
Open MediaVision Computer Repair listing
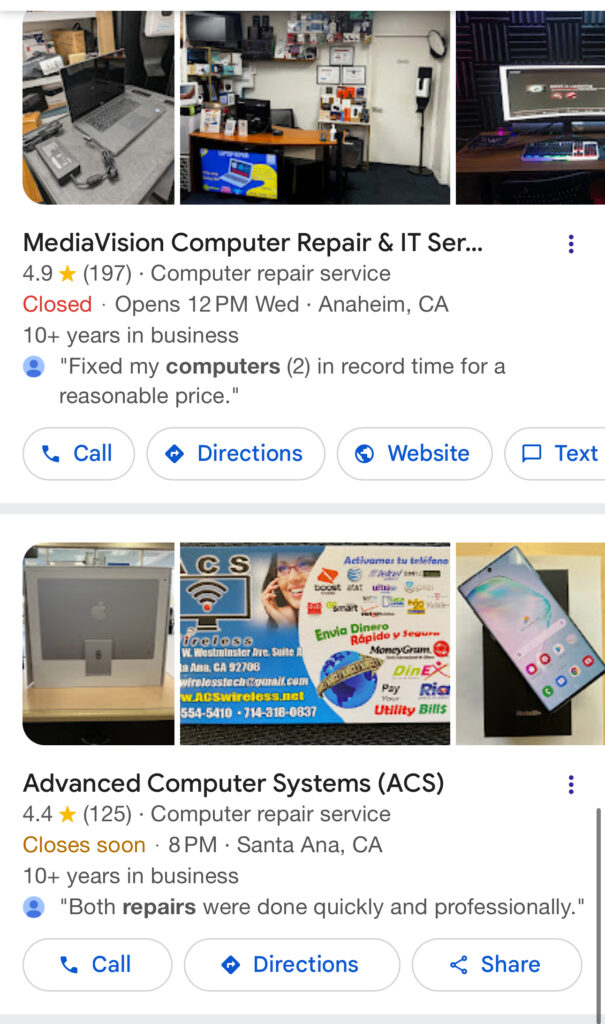coord(252,243)
